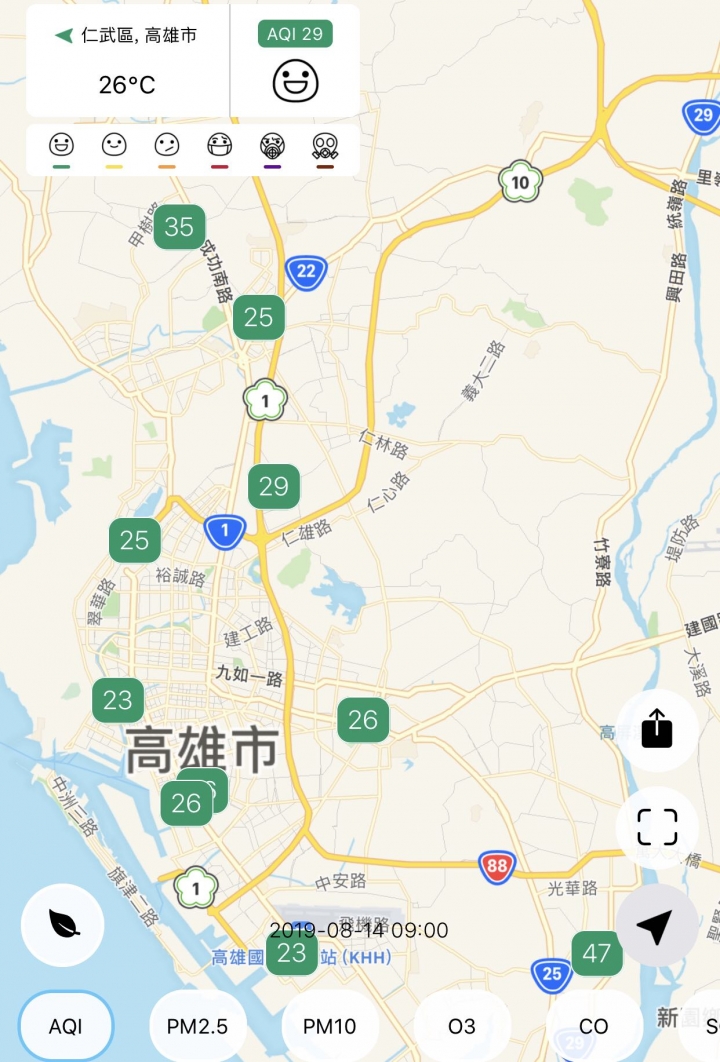Image resolution: width=720 pixels, height=1062 pixels.
Task: Open the 25 marker beside 成功南路
Action: pyautogui.click(x=259, y=318)
